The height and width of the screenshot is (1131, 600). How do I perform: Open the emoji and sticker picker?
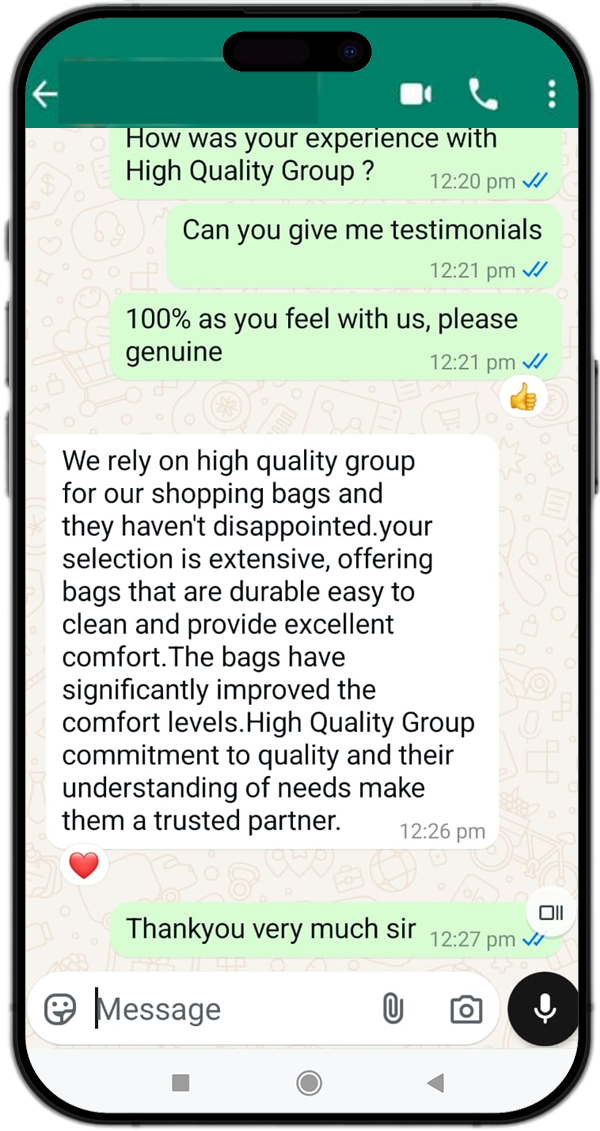(x=61, y=1009)
